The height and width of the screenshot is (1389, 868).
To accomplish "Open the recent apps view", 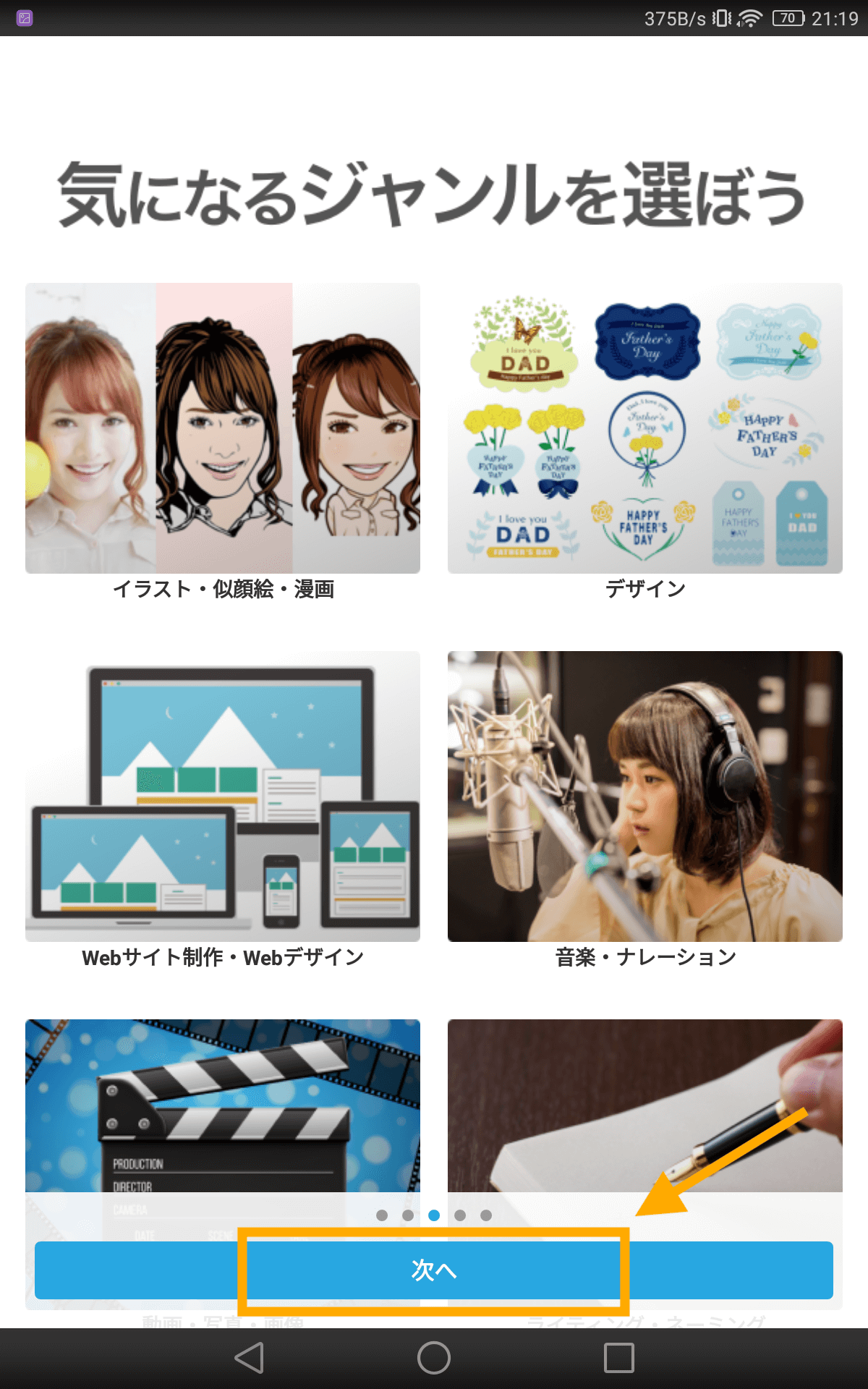I will coord(618,1358).
